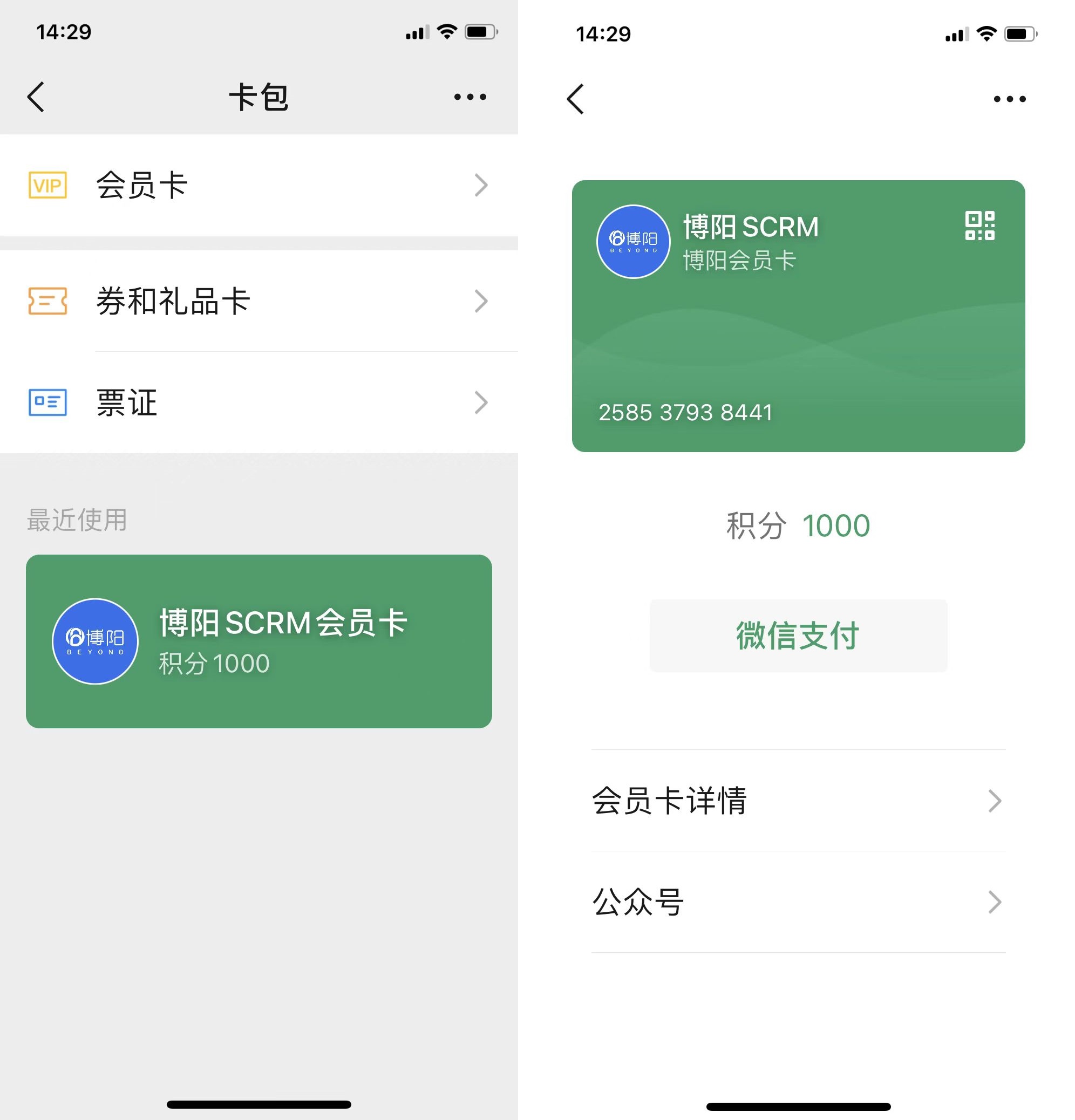The image size is (1075, 1120).
Task: Open the overflow menu on card page
Action: (x=1009, y=99)
